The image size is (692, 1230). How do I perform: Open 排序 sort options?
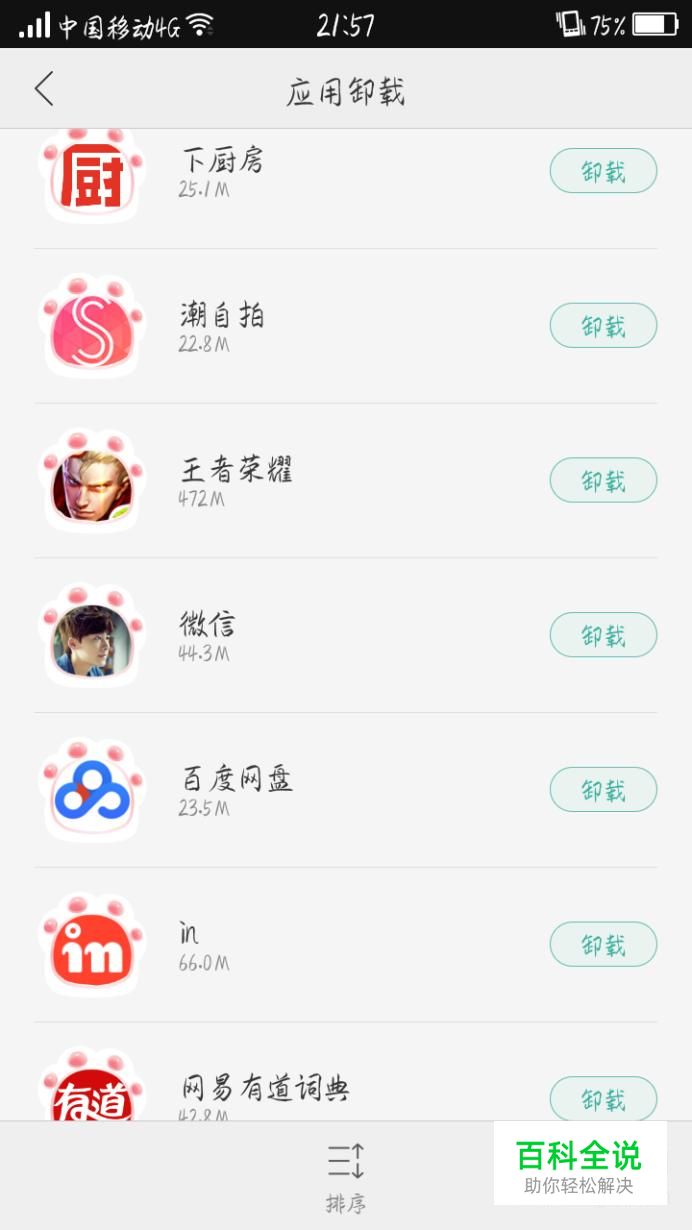click(346, 1176)
